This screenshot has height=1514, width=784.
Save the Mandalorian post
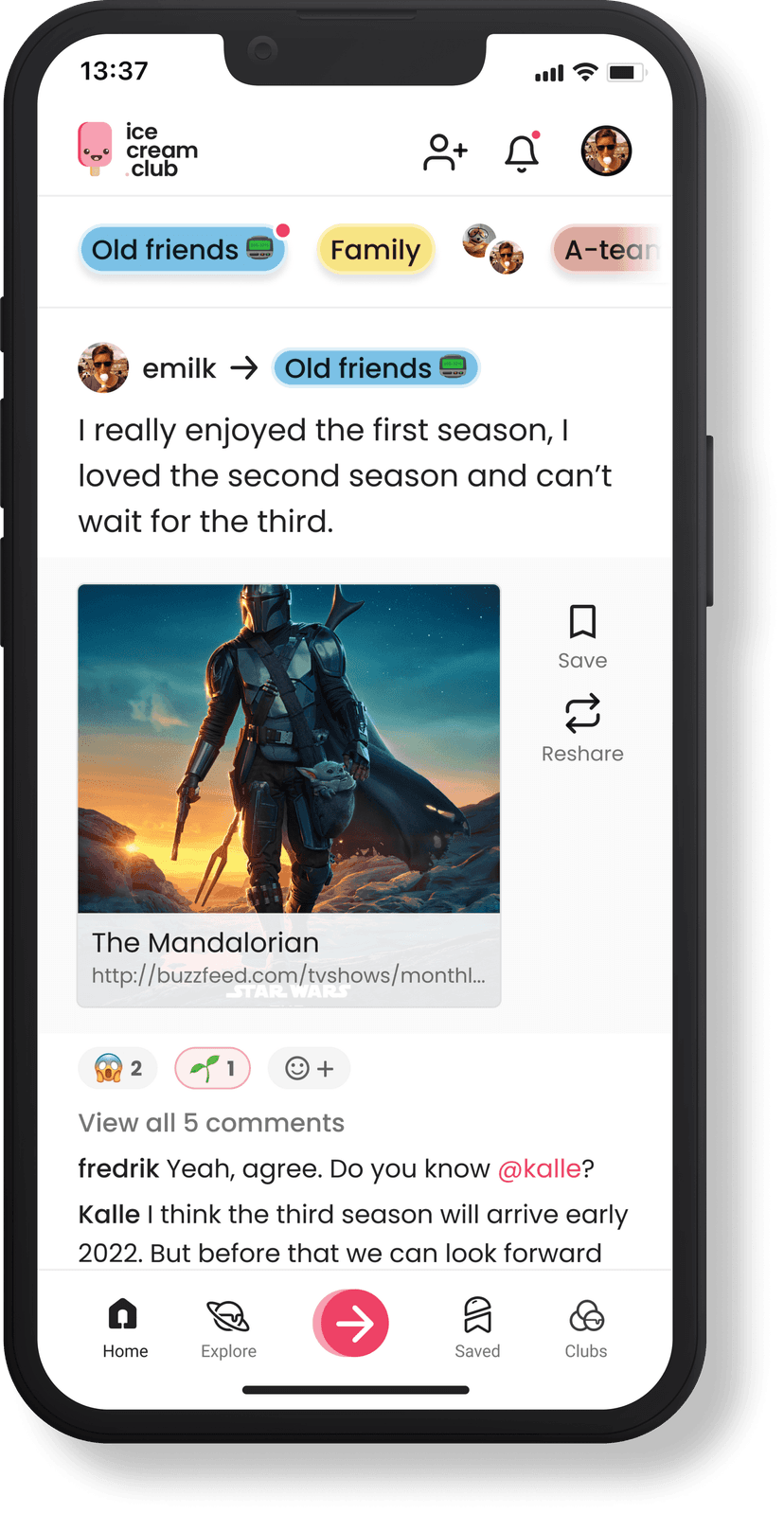(582, 636)
